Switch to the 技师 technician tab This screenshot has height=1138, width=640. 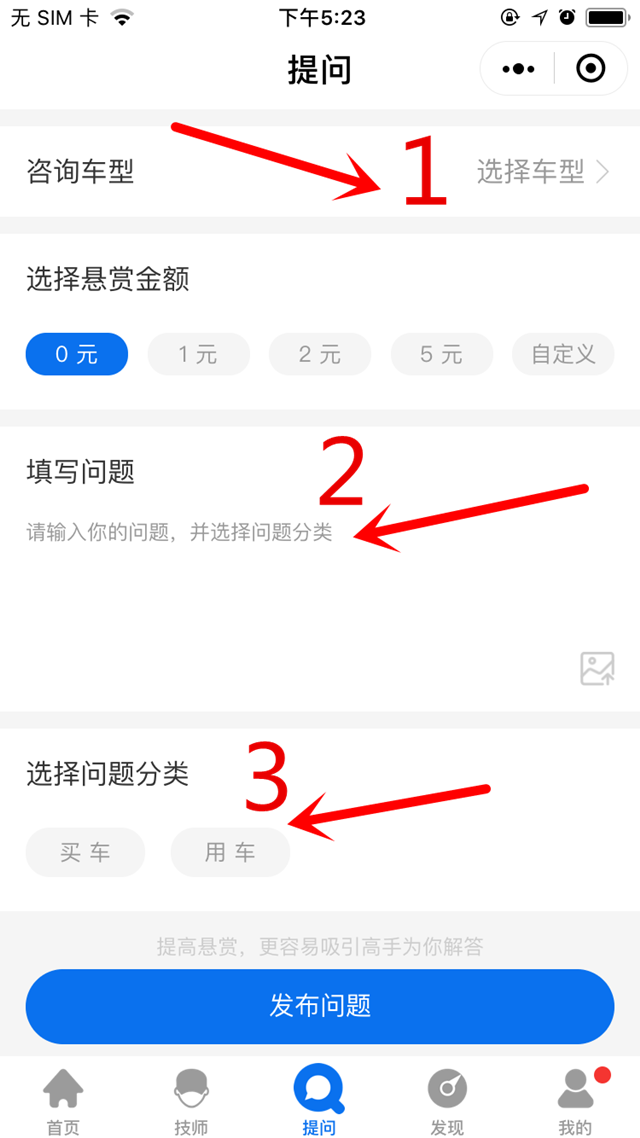tap(191, 1100)
